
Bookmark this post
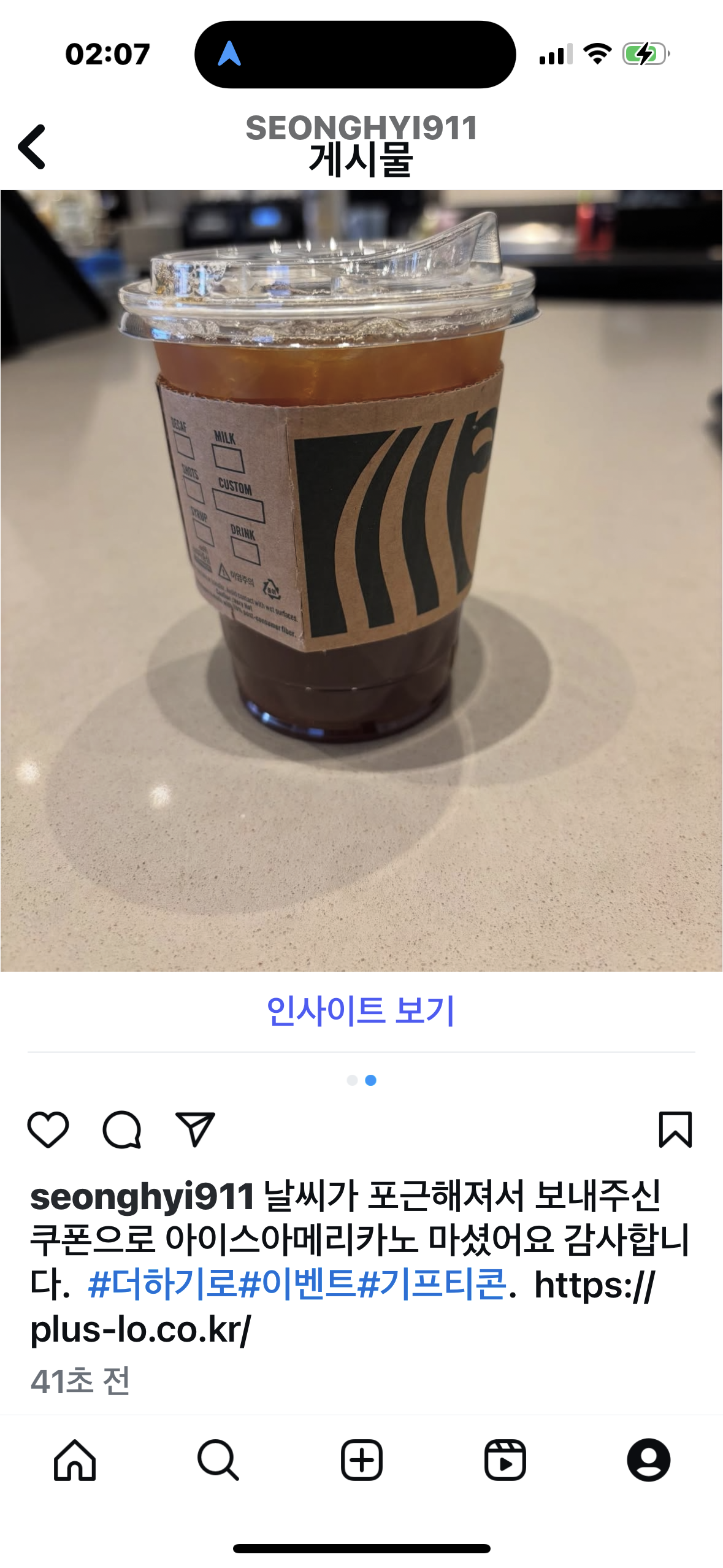(675, 1129)
